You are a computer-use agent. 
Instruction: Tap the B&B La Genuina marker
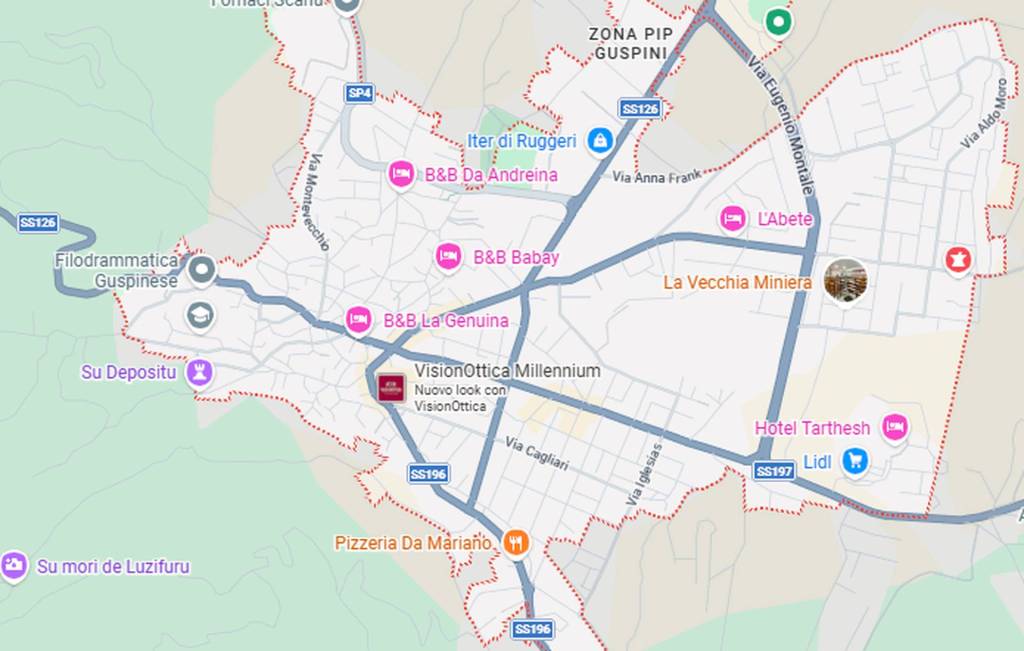359,320
